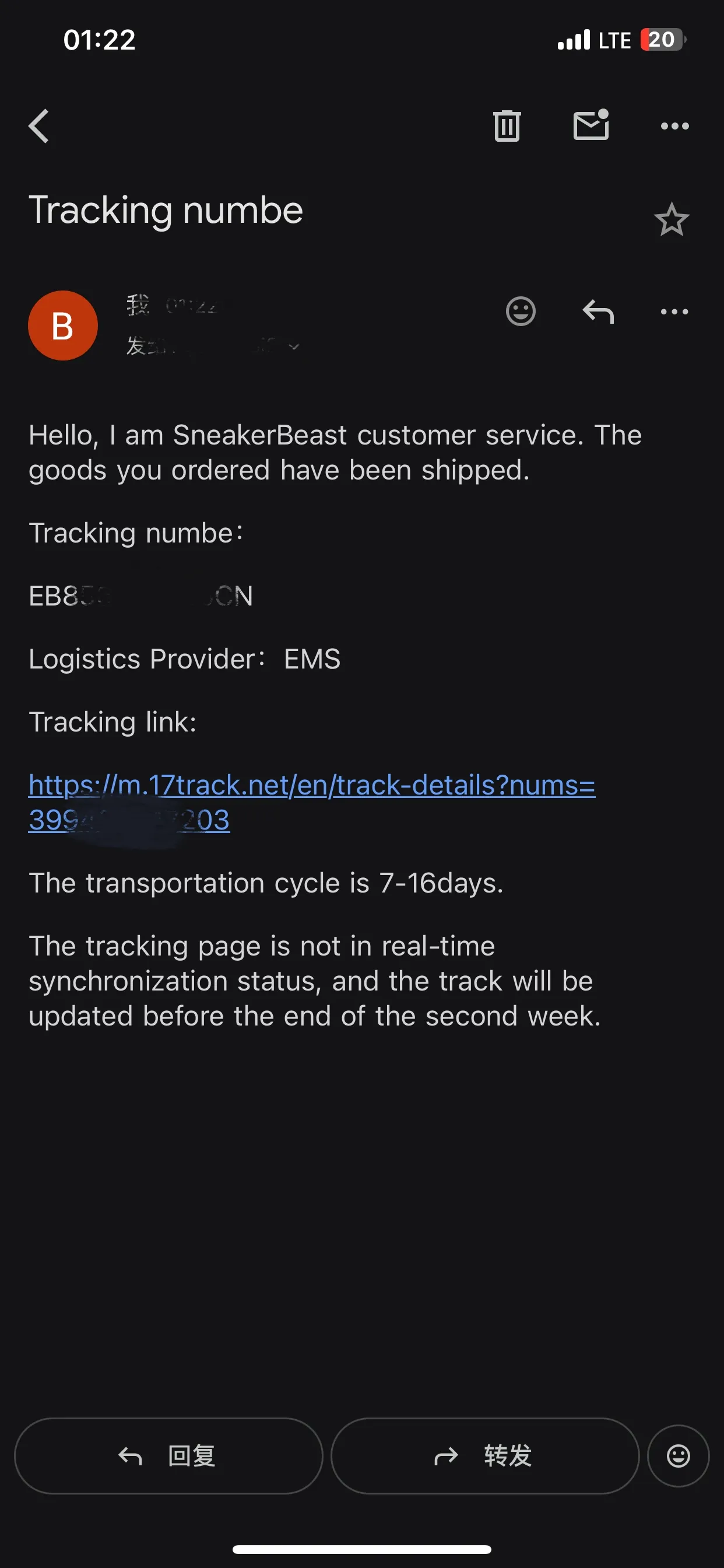
Task: Delete this email
Action: 506,126
